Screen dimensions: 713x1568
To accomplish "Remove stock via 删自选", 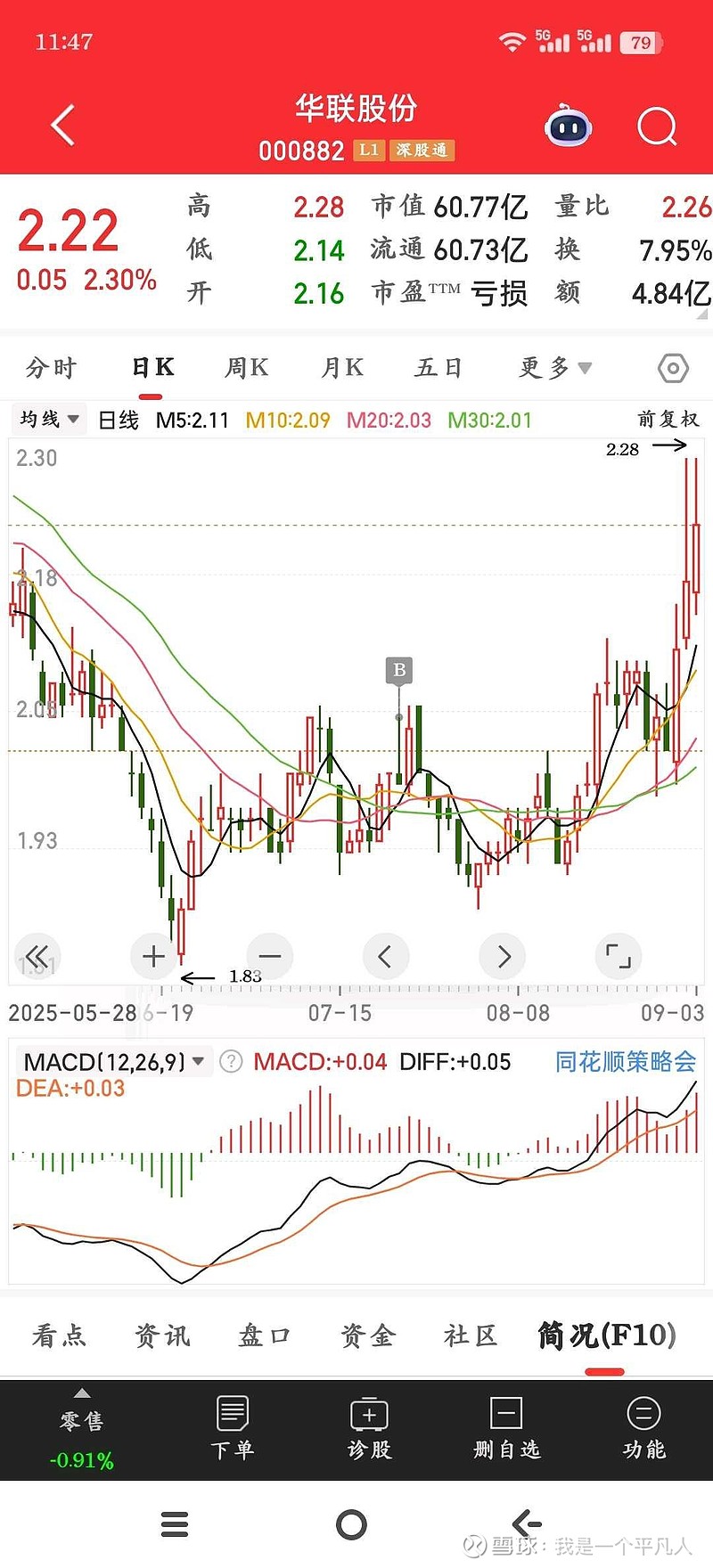I will pyautogui.click(x=506, y=1429).
